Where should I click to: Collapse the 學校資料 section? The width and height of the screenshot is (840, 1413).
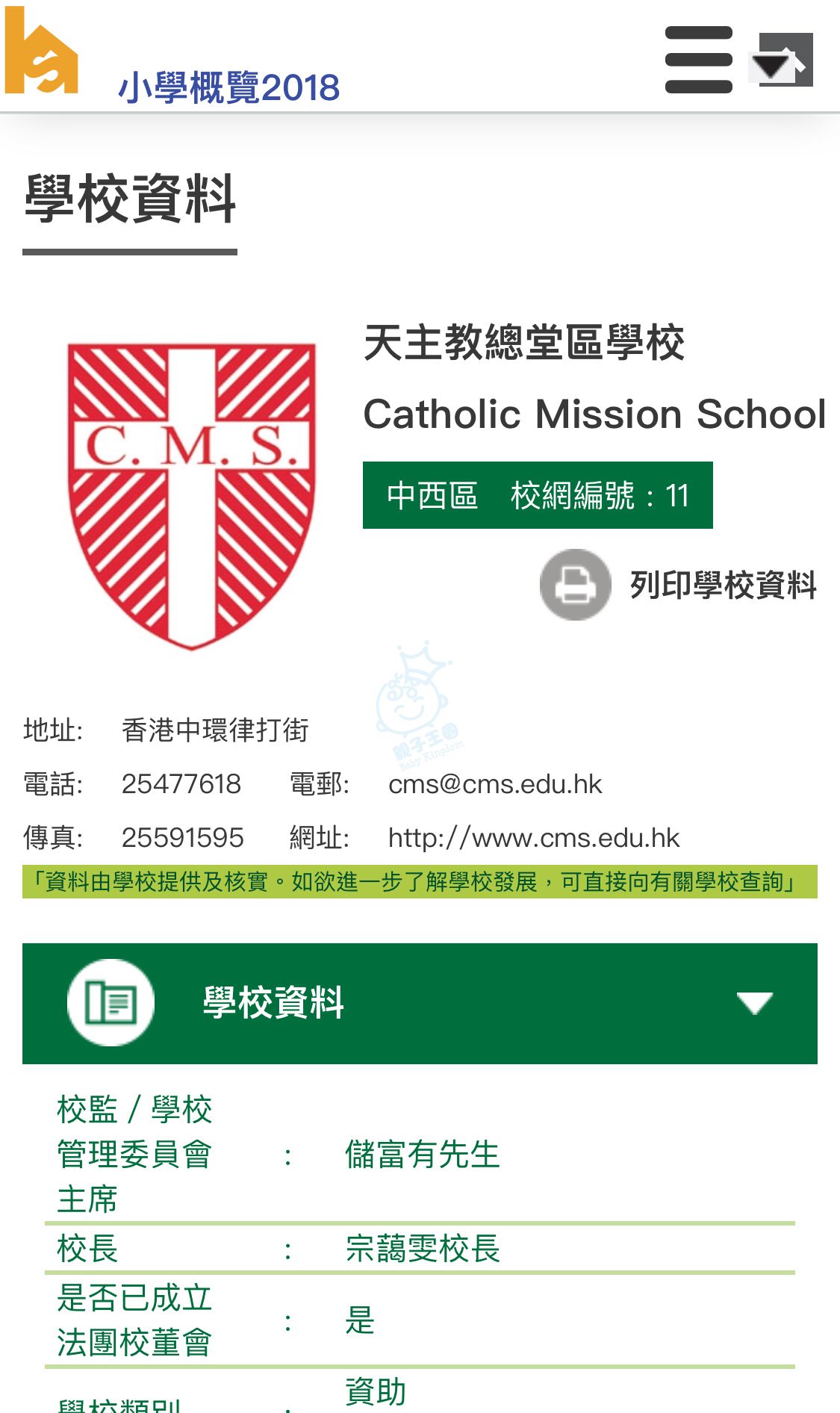click(x=754, y=1002)
